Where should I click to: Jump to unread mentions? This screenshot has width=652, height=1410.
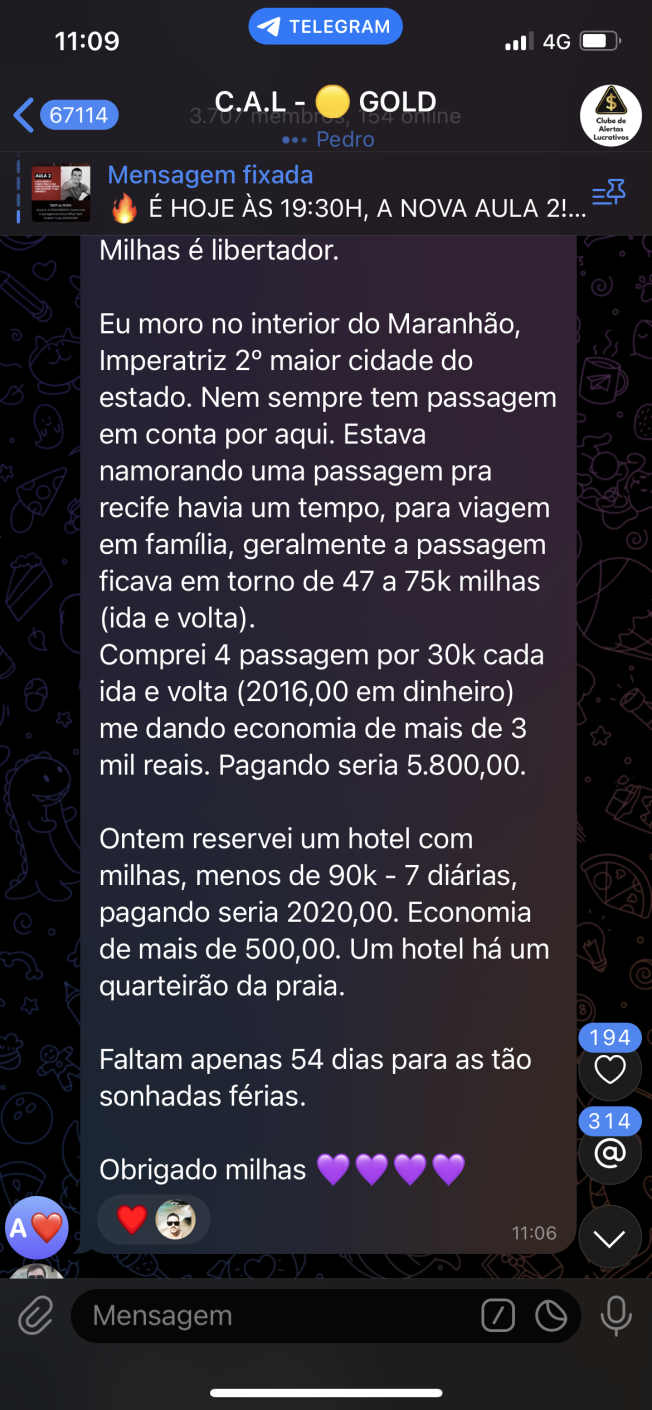[x=609, y=1152]
